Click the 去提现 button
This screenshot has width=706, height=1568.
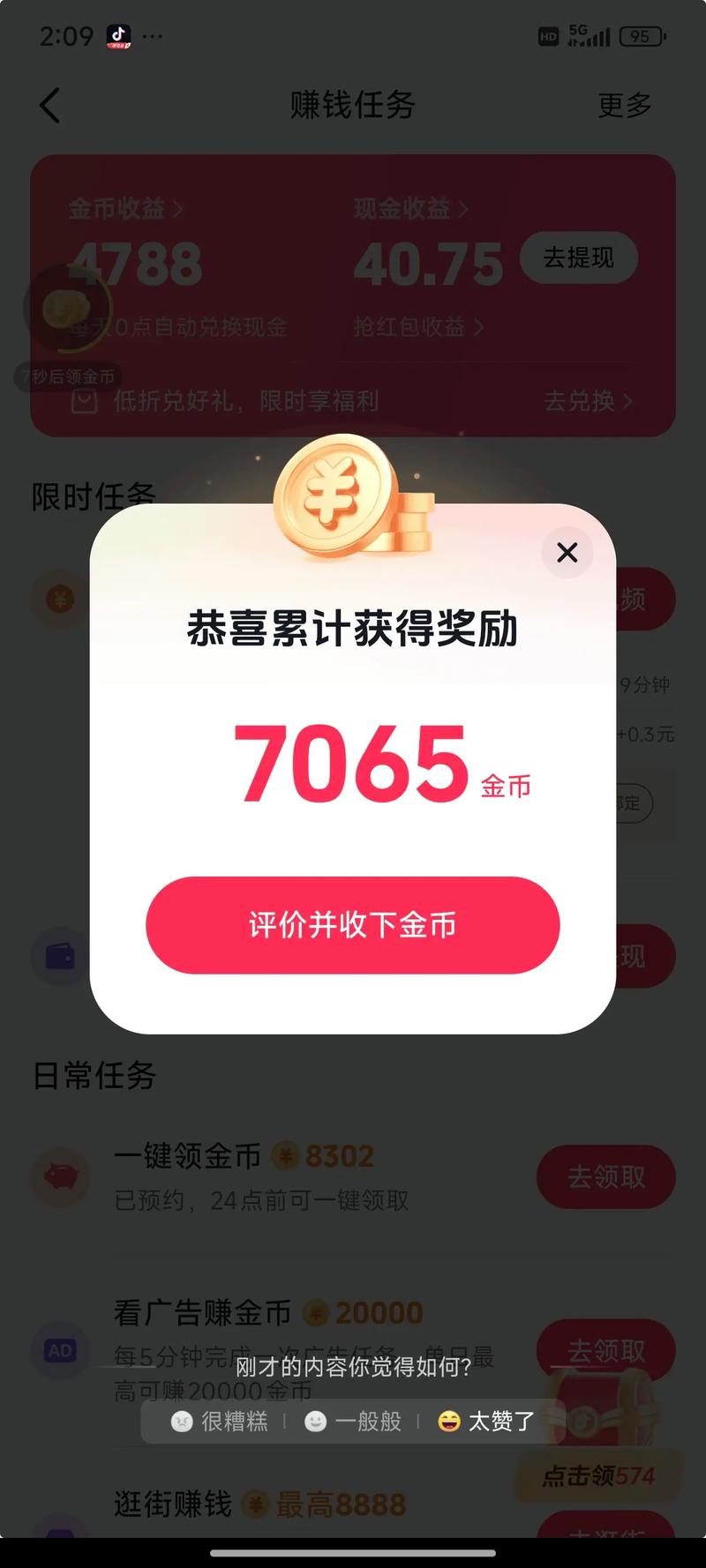[578, 258]
